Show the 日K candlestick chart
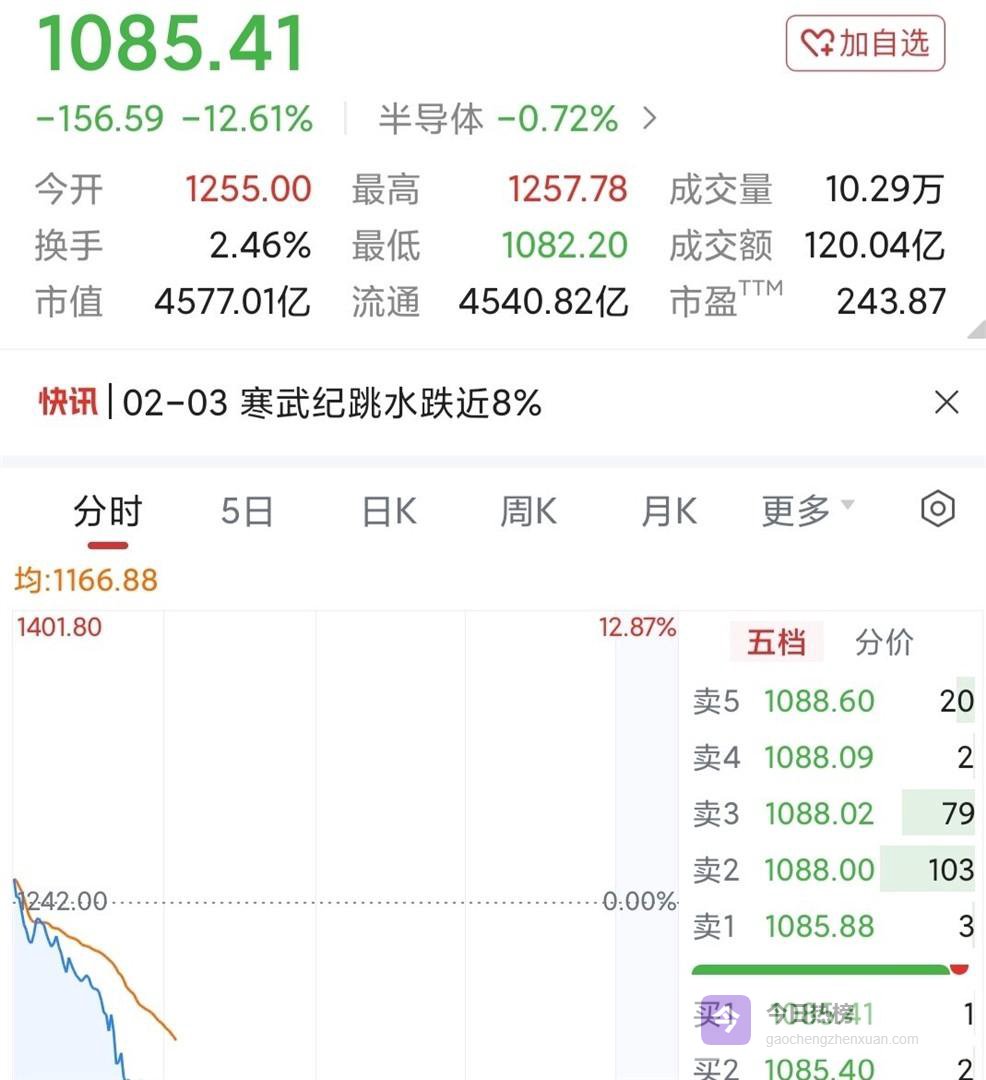The height and width of the screenshot is (1080, 986). click(x=389, y=512)
